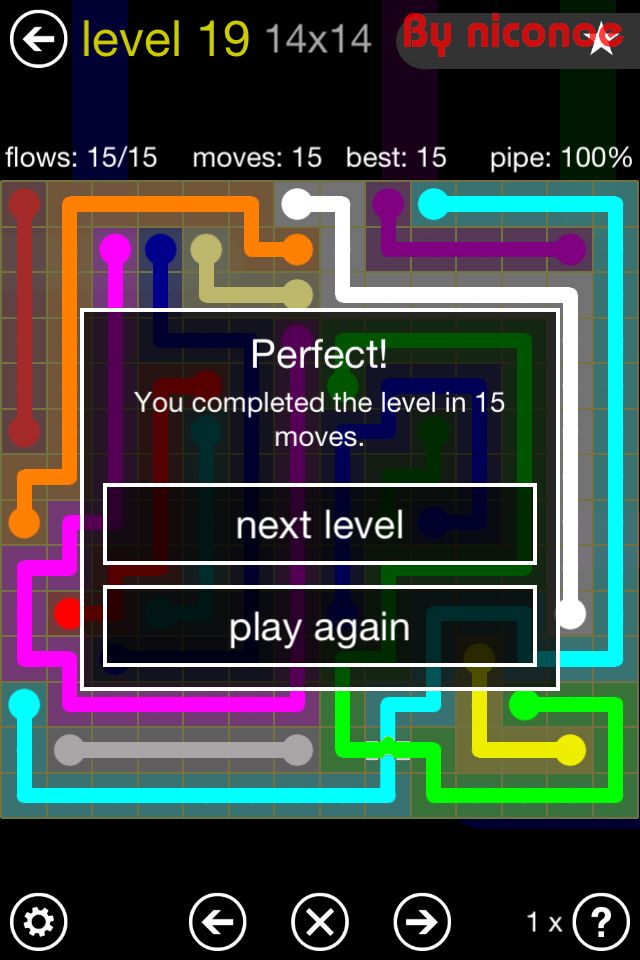Reset the board with the X button
Viewport: 640px width, 960px height.
click(x=320, y=921)
